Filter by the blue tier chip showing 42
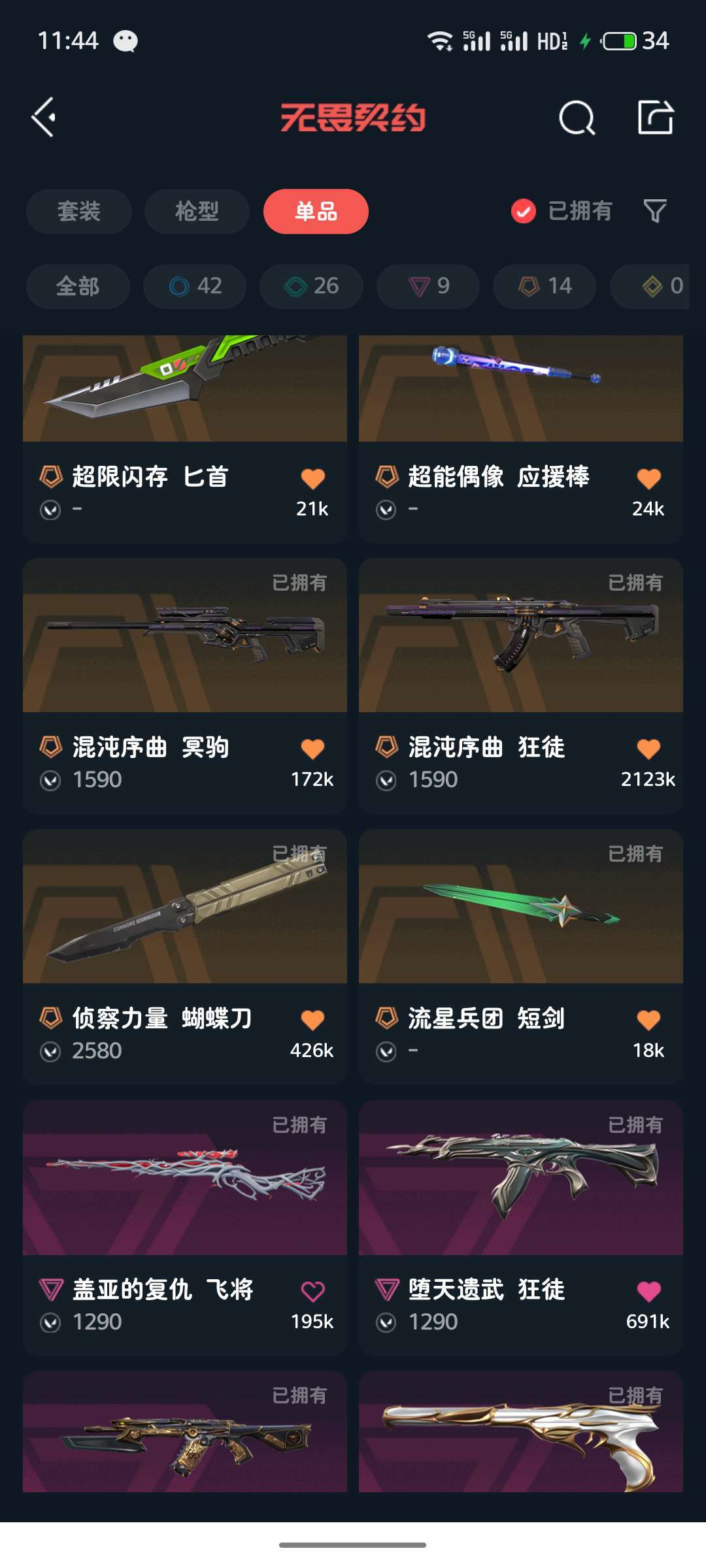This screenshot has height=1568, width=706. [195, 286]
